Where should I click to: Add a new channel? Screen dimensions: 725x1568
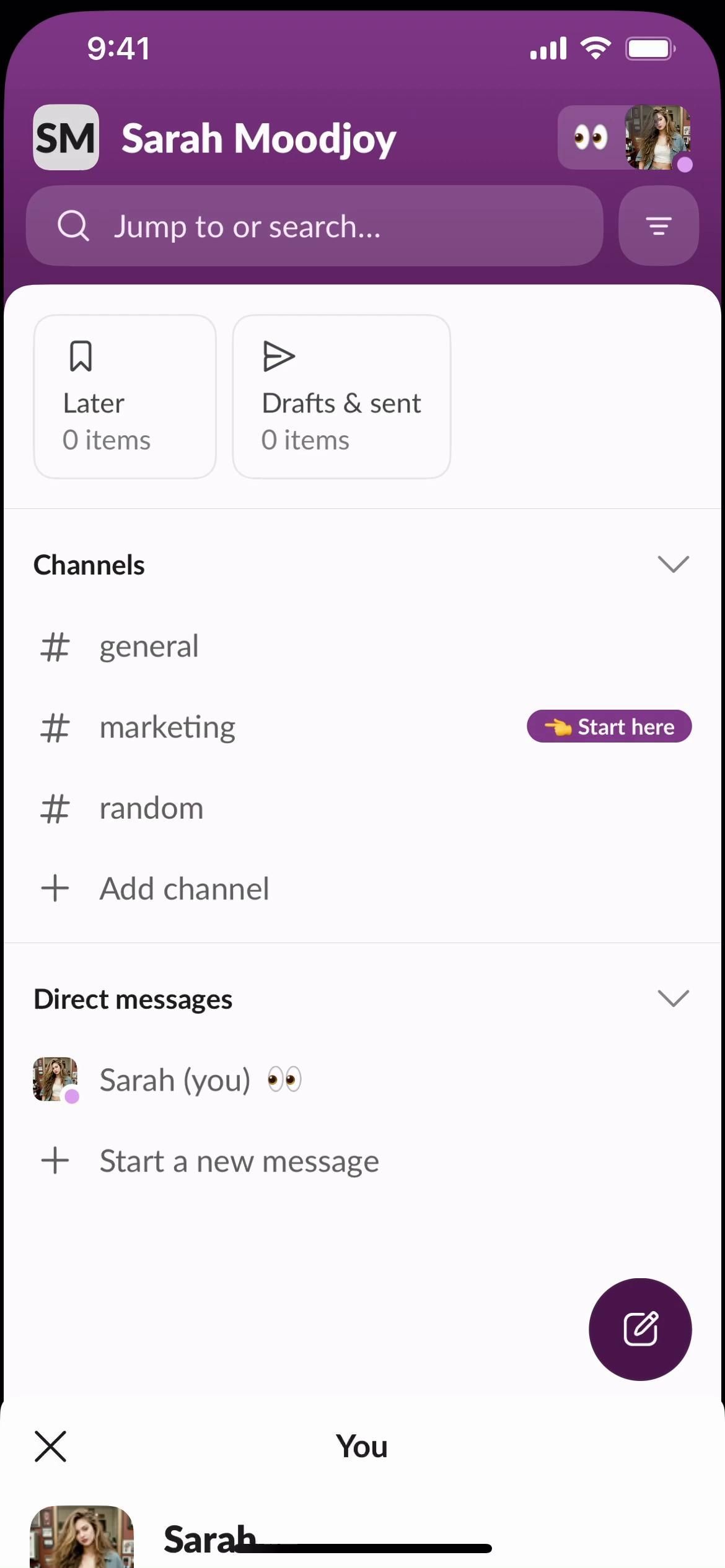pos(183,889)
